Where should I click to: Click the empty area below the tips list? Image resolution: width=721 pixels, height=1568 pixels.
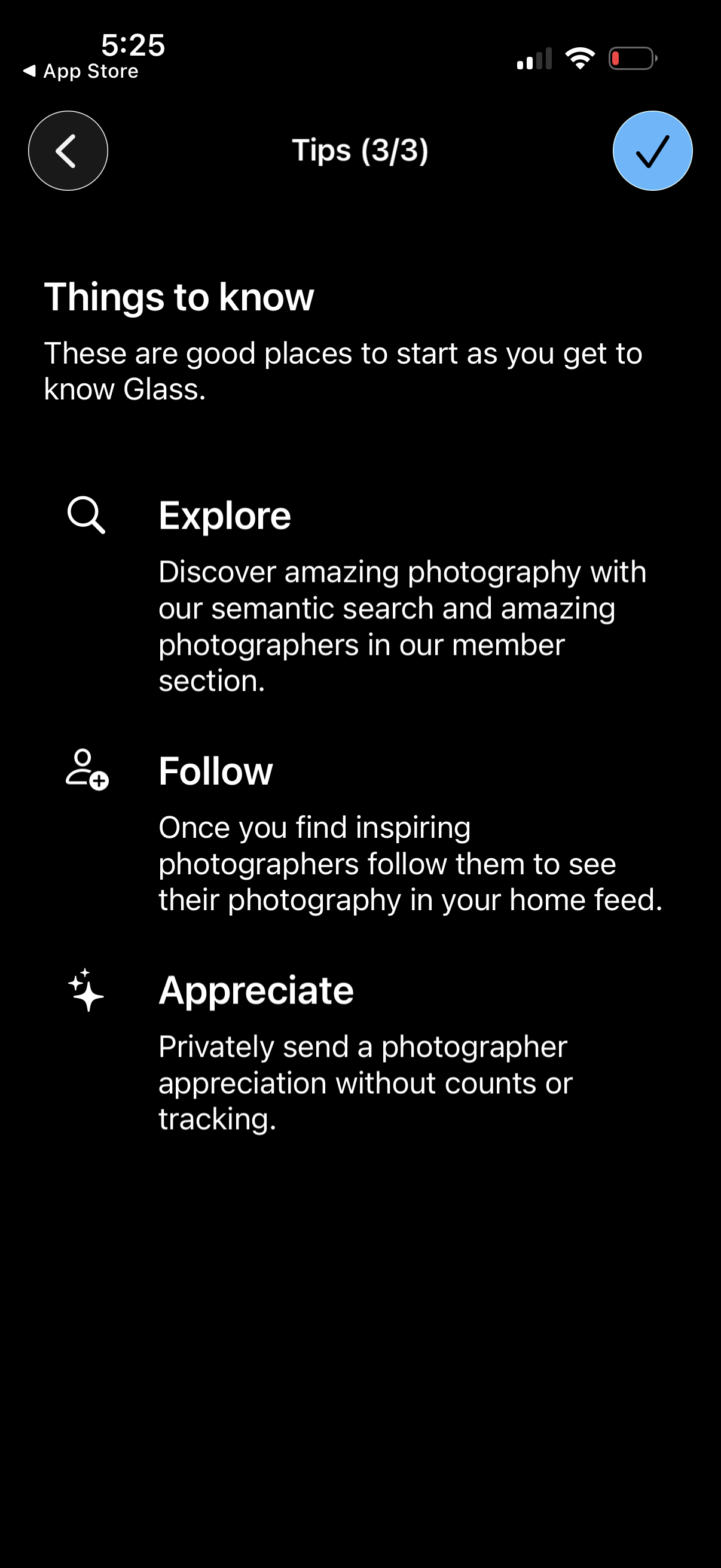[360, 1339]
